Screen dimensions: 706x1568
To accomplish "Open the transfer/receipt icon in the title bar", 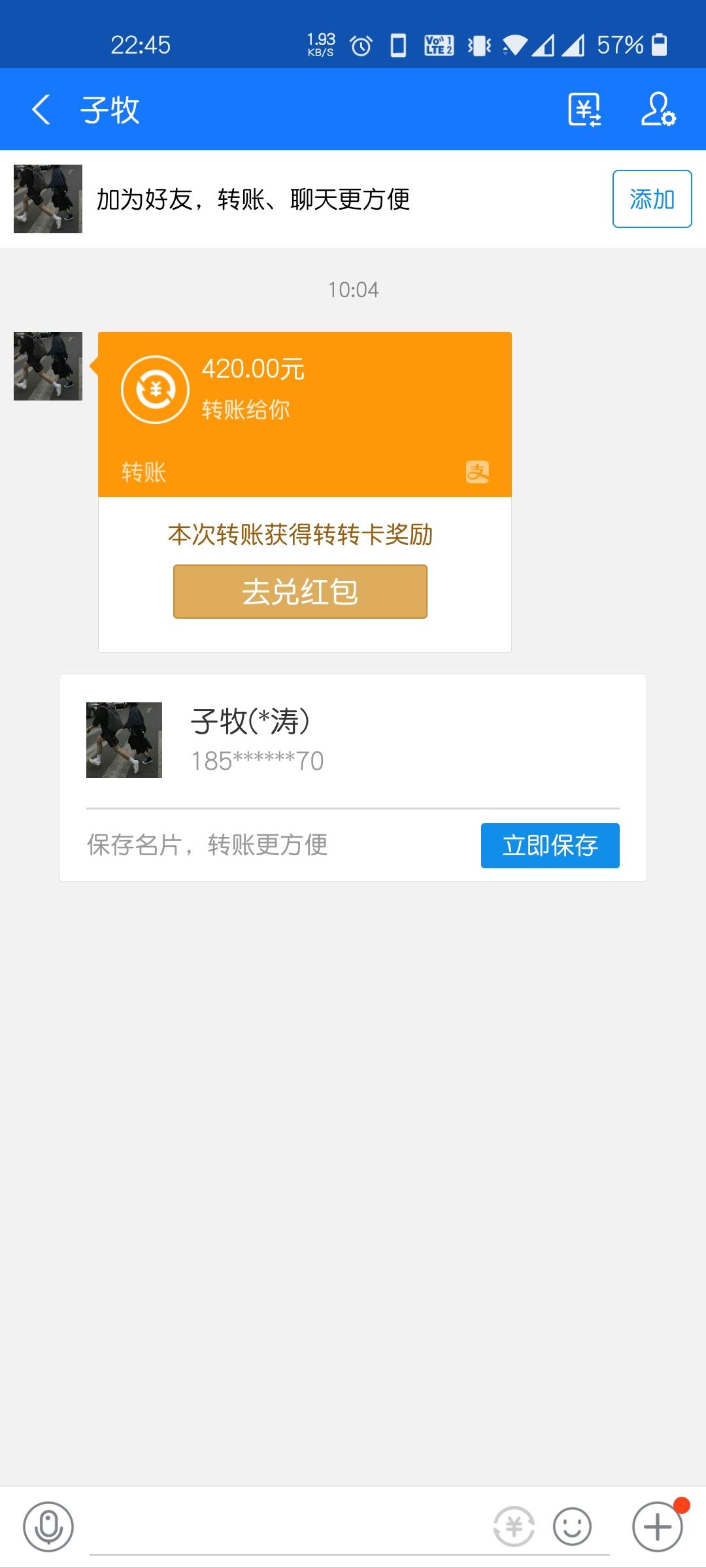I will pyautogui.click(x=584, y=109).
